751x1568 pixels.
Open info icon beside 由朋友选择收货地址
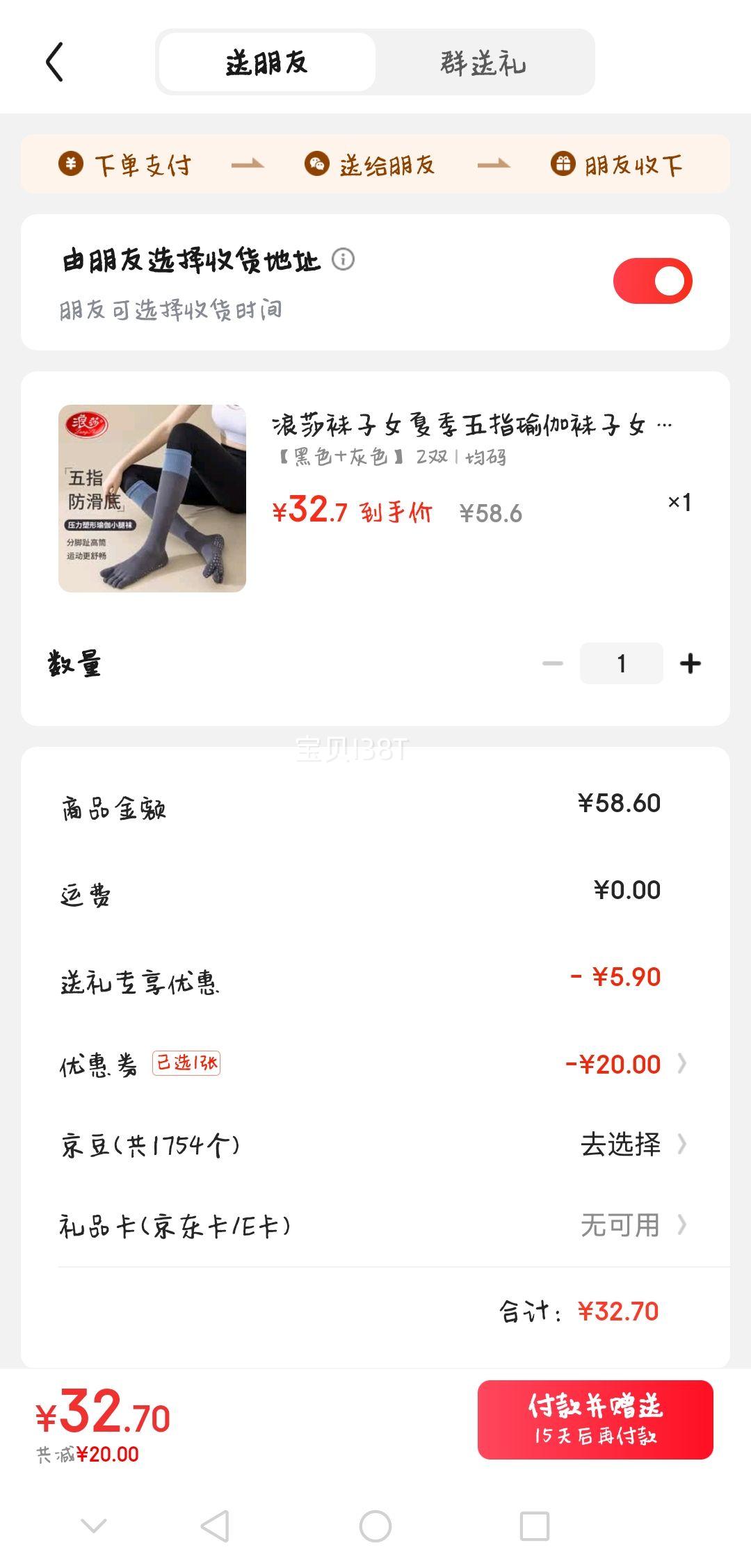tap(343, 259)
